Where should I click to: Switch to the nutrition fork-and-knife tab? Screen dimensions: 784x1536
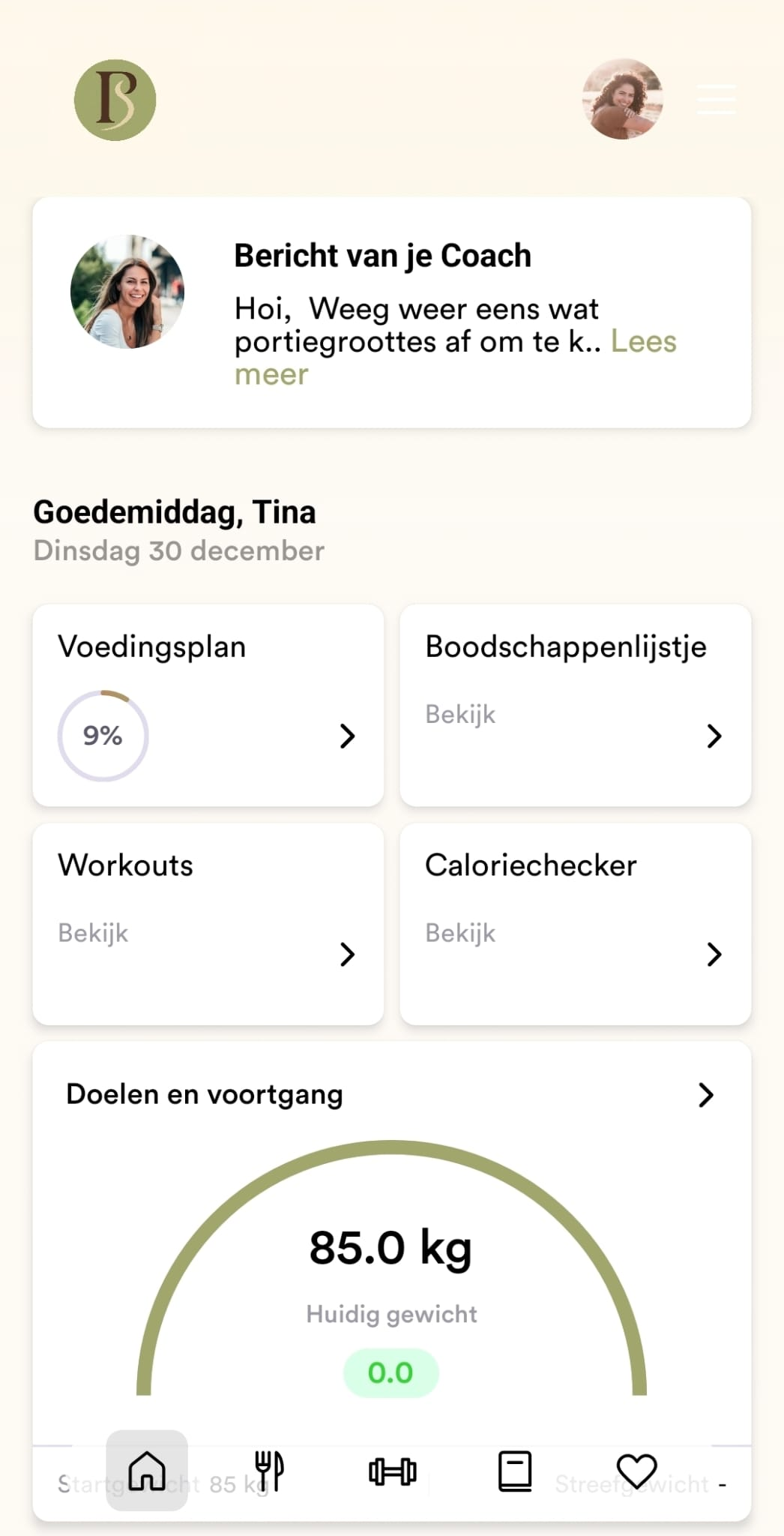(269, 1470)
